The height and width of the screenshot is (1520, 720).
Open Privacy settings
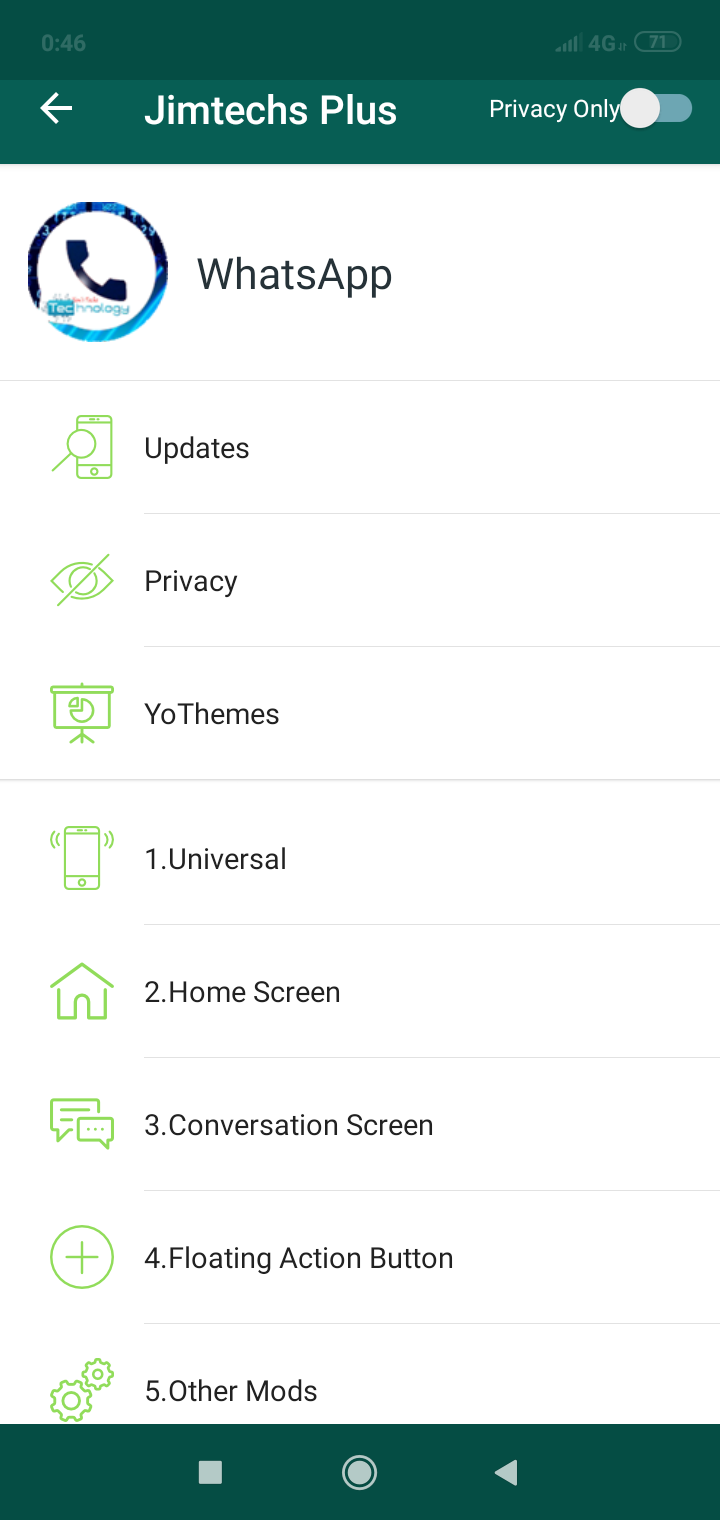pyautogui.click(x=360, y=581)
